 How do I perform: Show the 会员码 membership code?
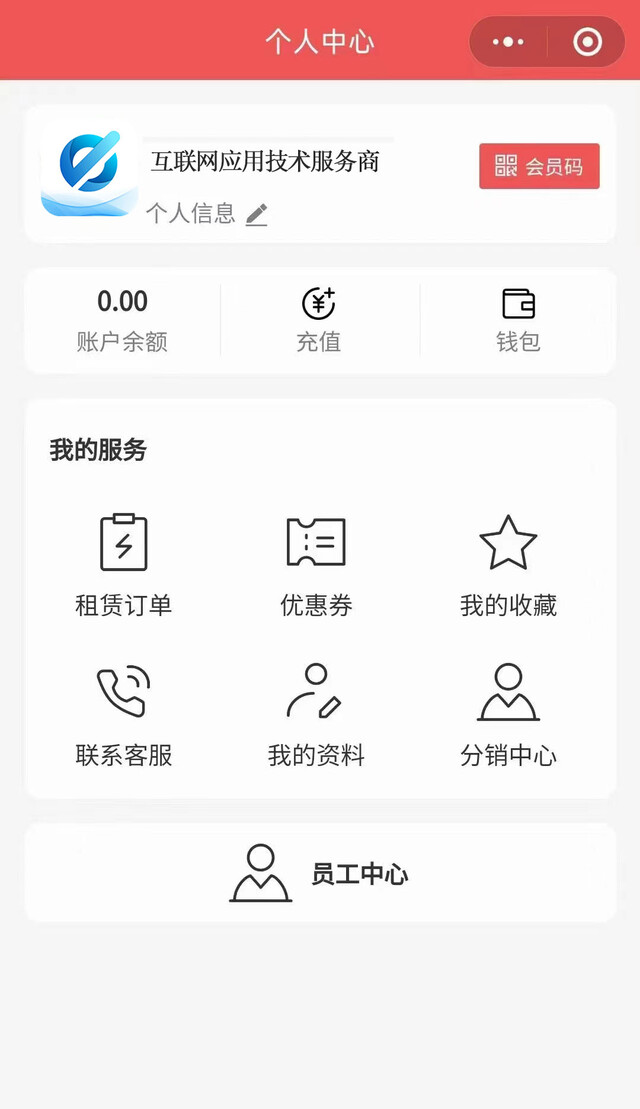539,166
